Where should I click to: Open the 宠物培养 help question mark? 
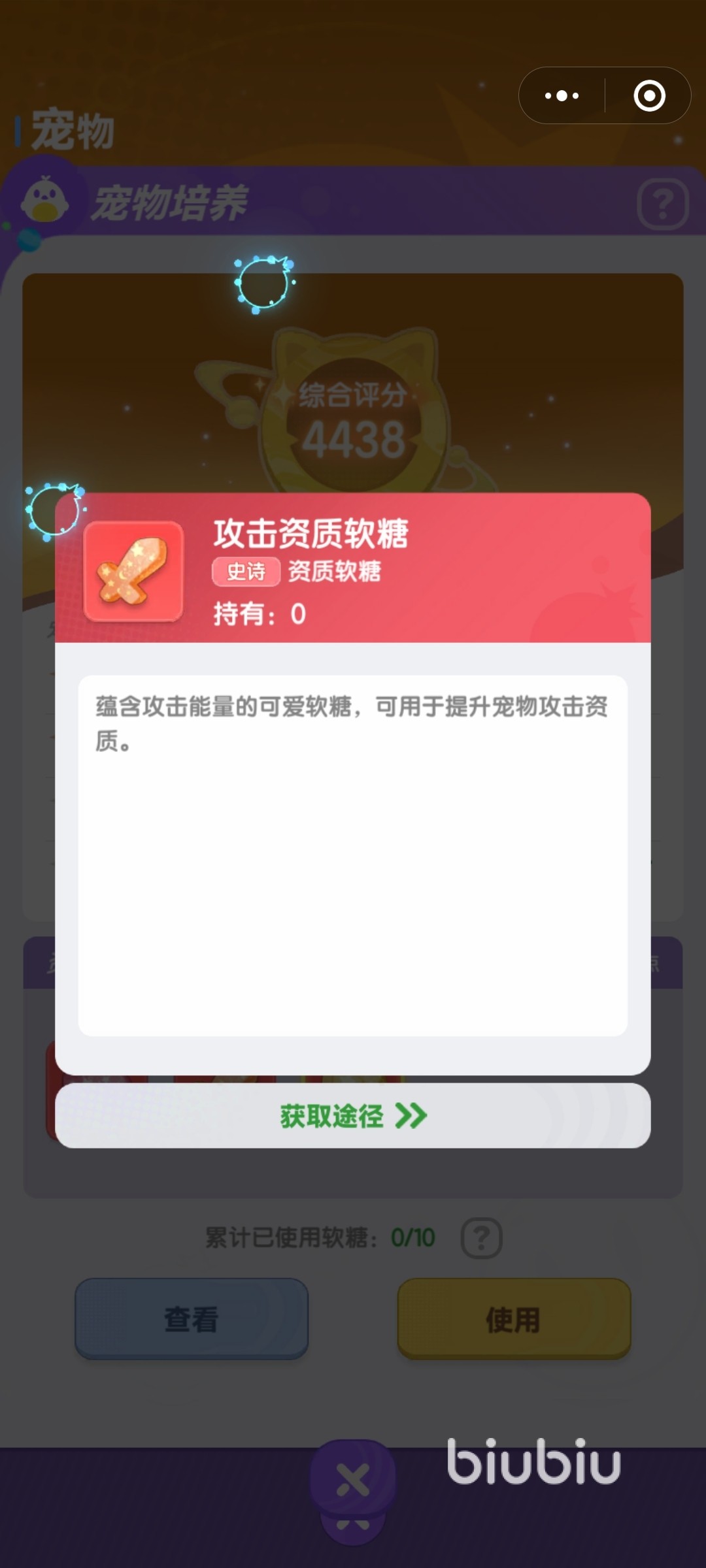pos(662,204)
